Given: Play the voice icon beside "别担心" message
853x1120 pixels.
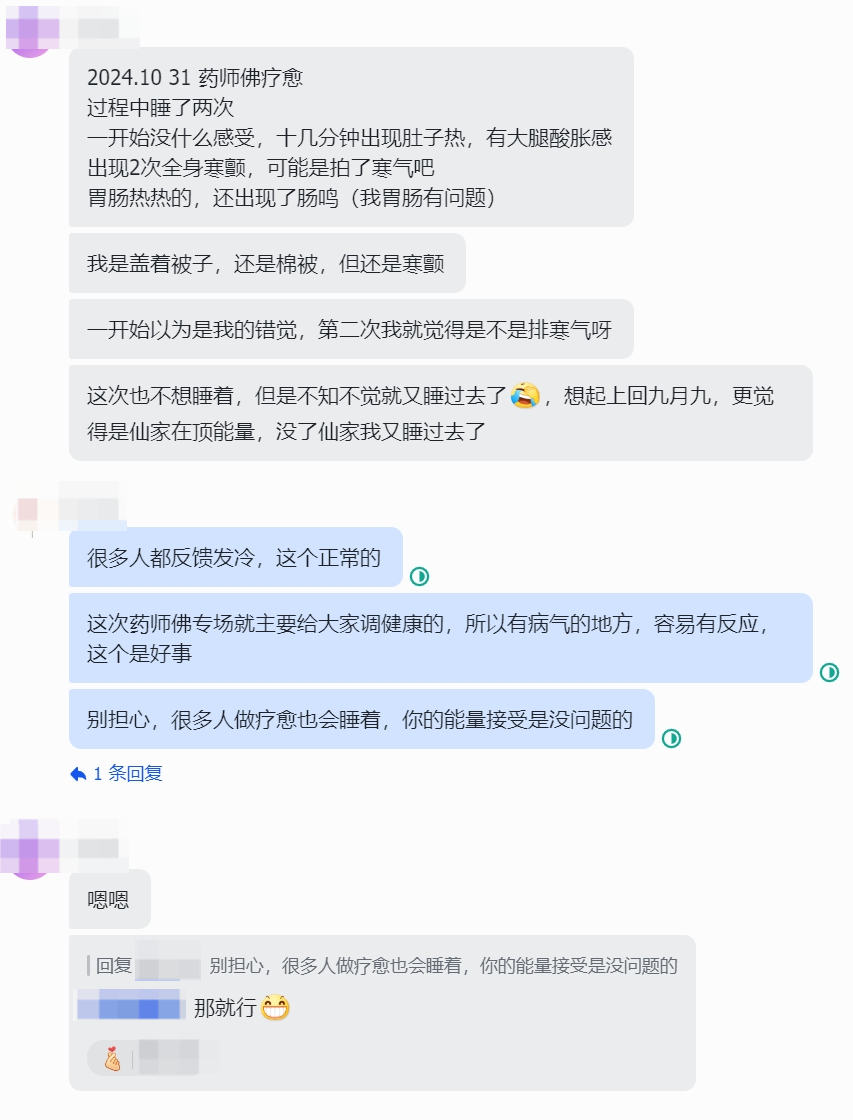Looking at the screenshot, I should coord(671,738).
